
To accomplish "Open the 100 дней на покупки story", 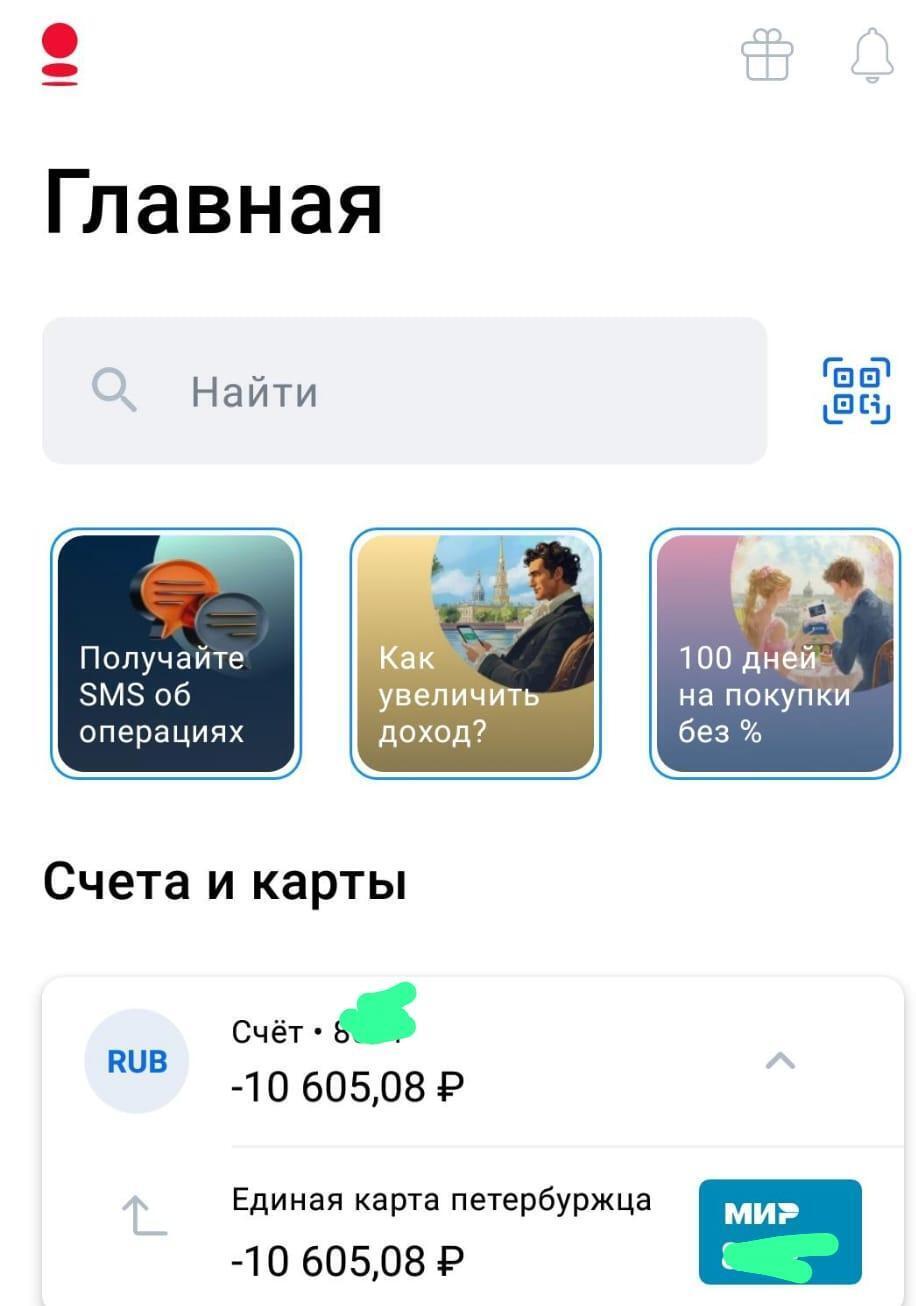I will click(x=775, y=653).
